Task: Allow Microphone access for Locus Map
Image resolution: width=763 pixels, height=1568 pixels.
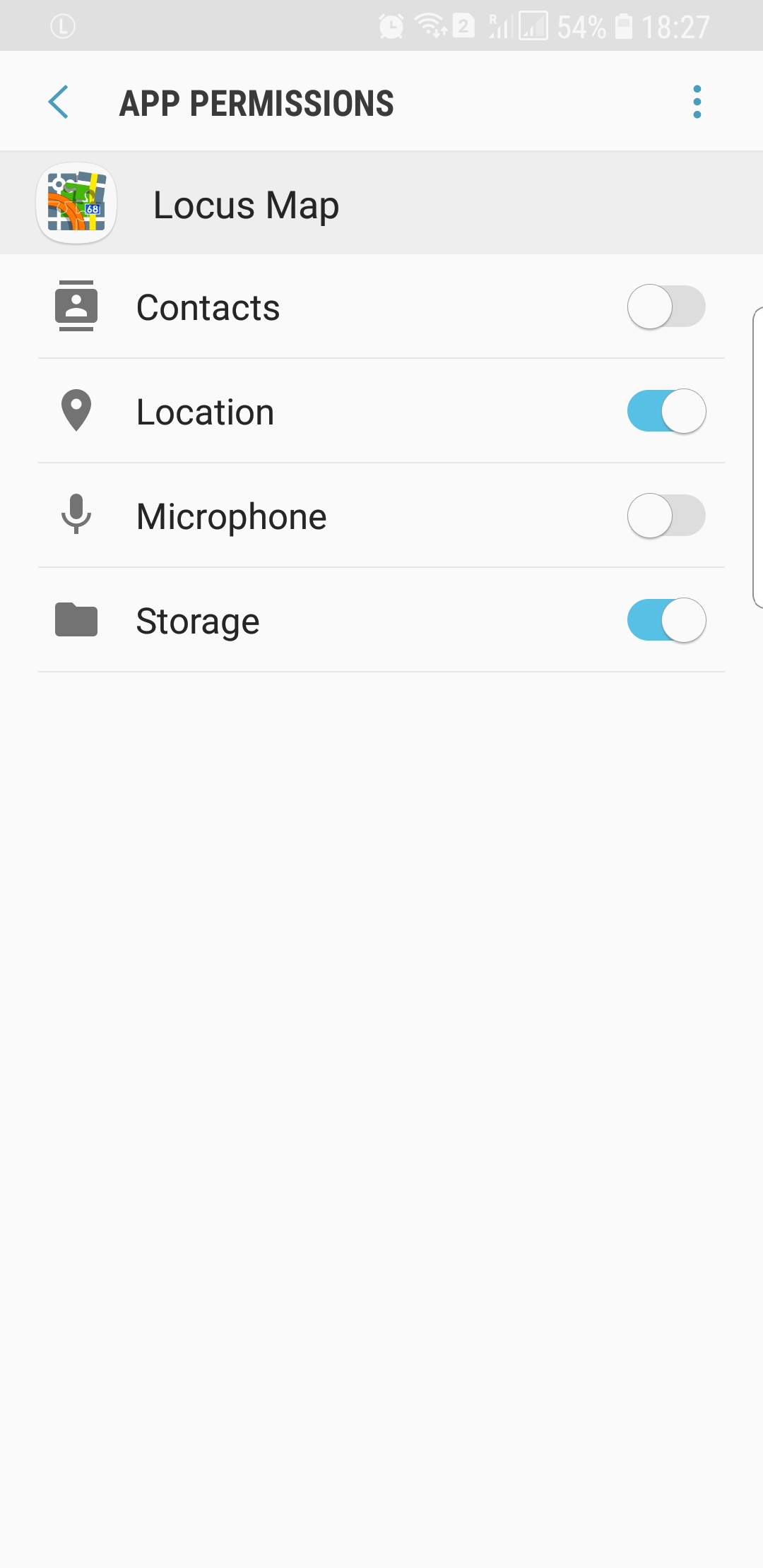Action: tap(666, 516)
